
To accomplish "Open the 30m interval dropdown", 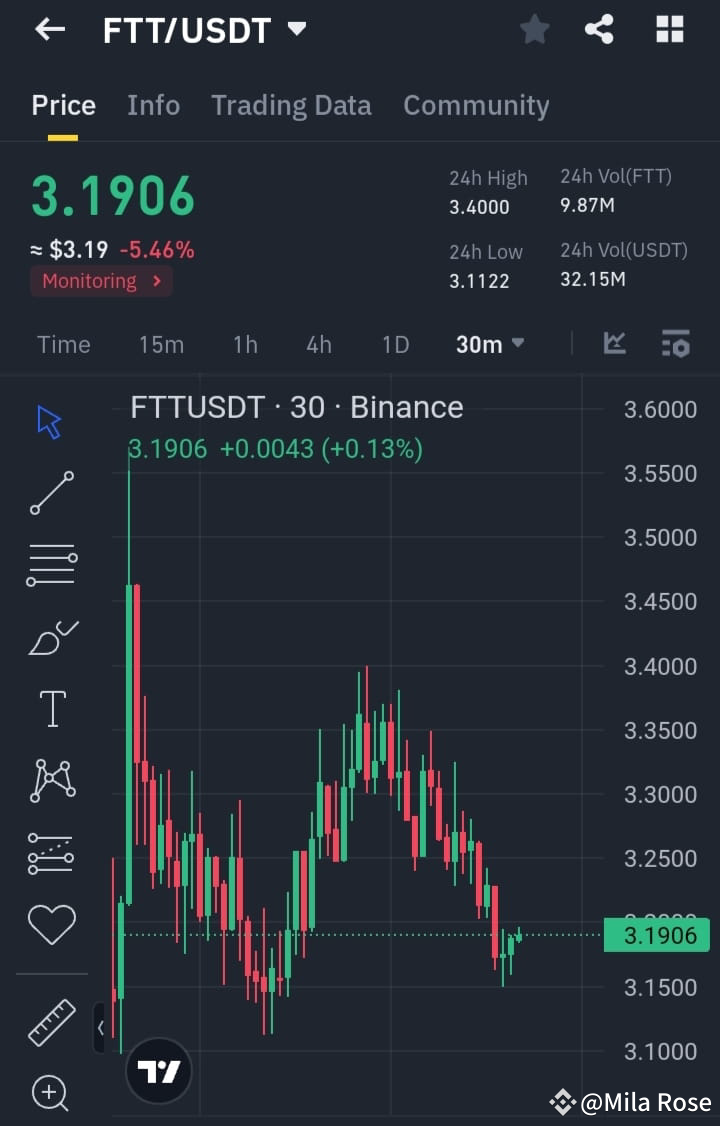I will point(488,343).
